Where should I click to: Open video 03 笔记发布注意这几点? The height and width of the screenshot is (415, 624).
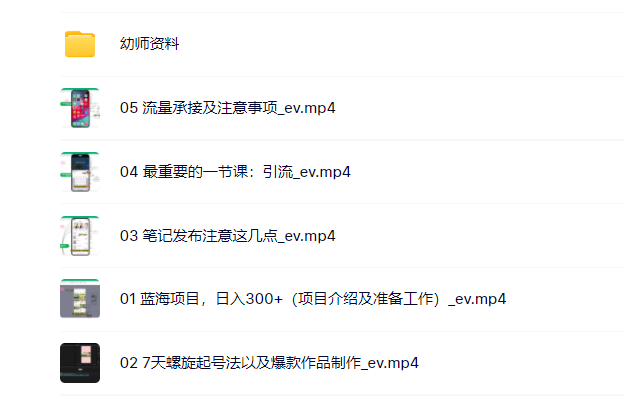(x=227, y=236)
